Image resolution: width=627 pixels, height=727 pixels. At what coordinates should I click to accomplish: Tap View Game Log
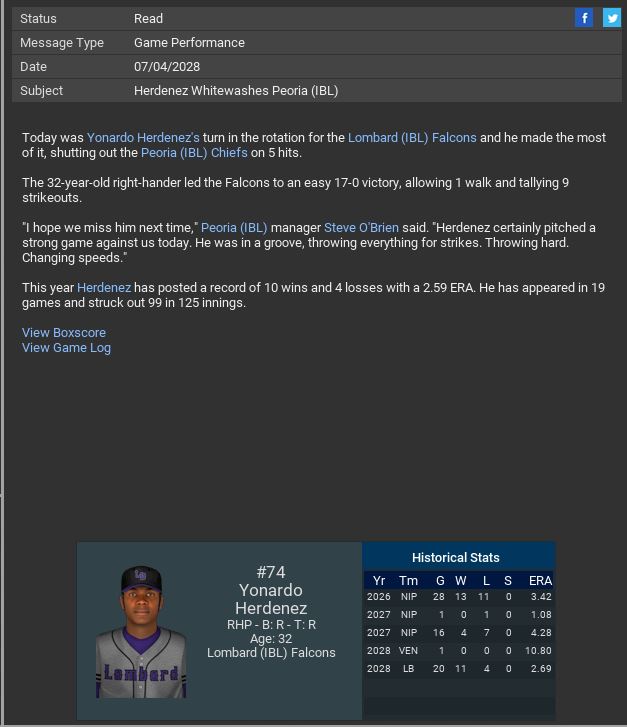point(66,348)
